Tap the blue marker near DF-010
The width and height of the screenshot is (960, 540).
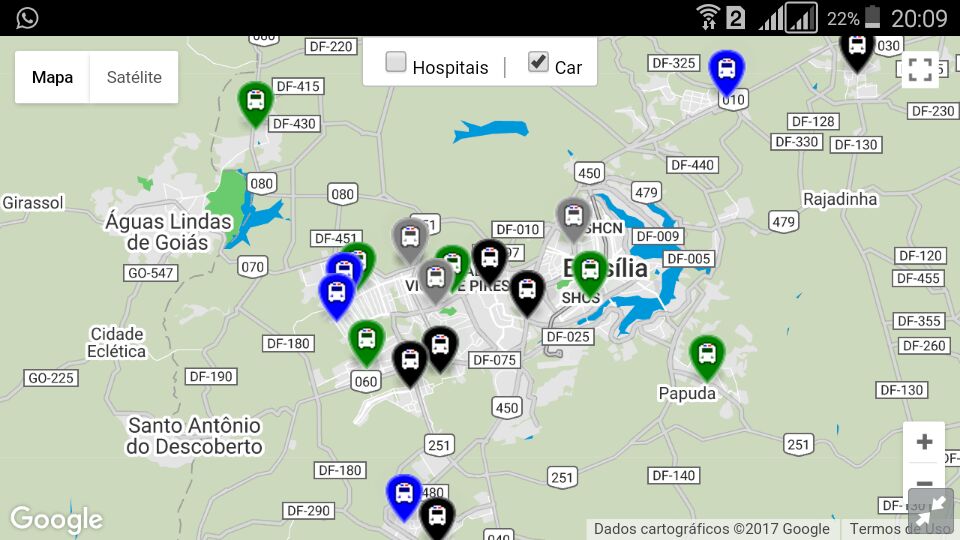[x=727, y=70]
